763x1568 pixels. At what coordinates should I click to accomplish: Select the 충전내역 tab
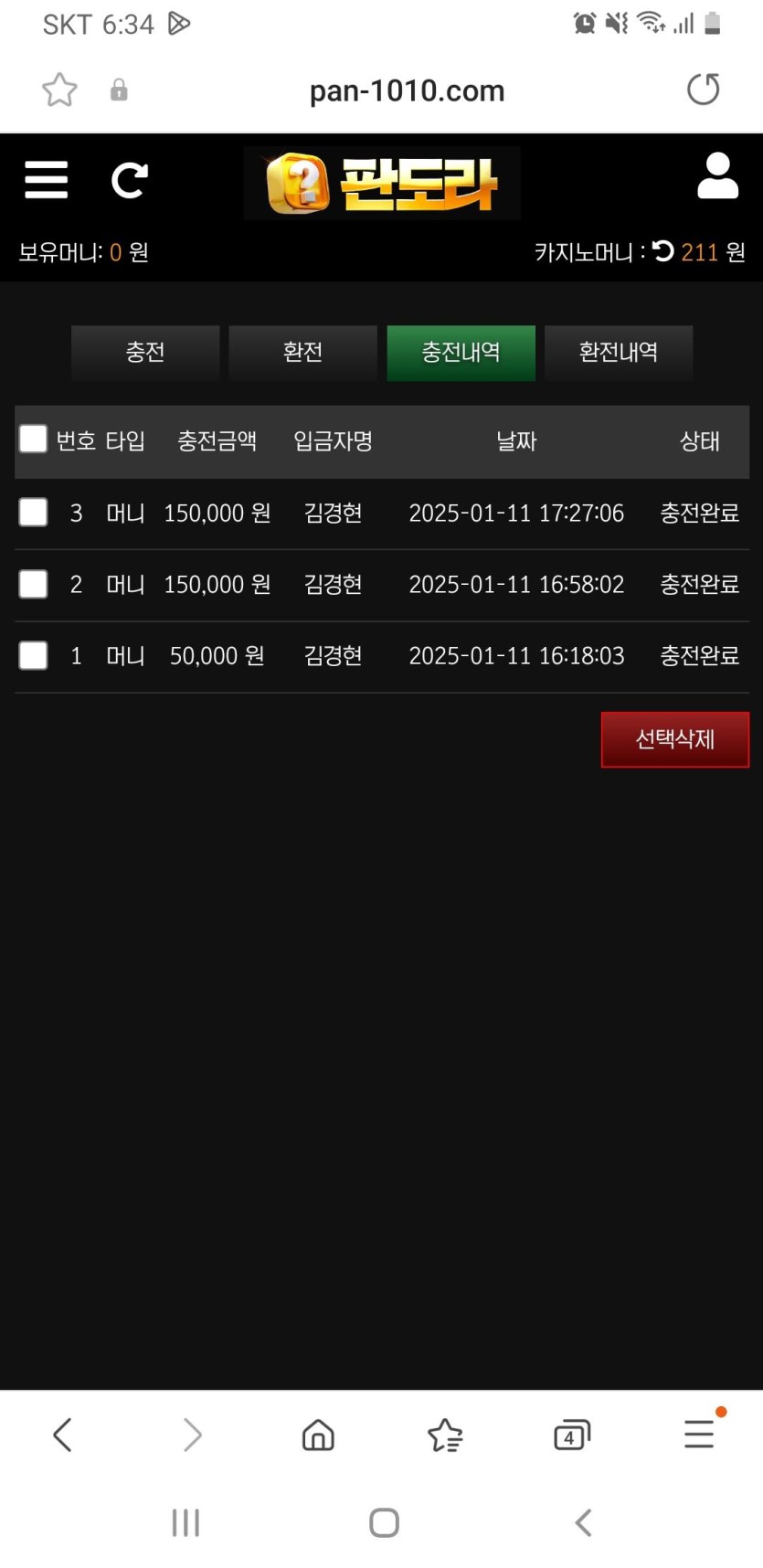coord(461,353)
